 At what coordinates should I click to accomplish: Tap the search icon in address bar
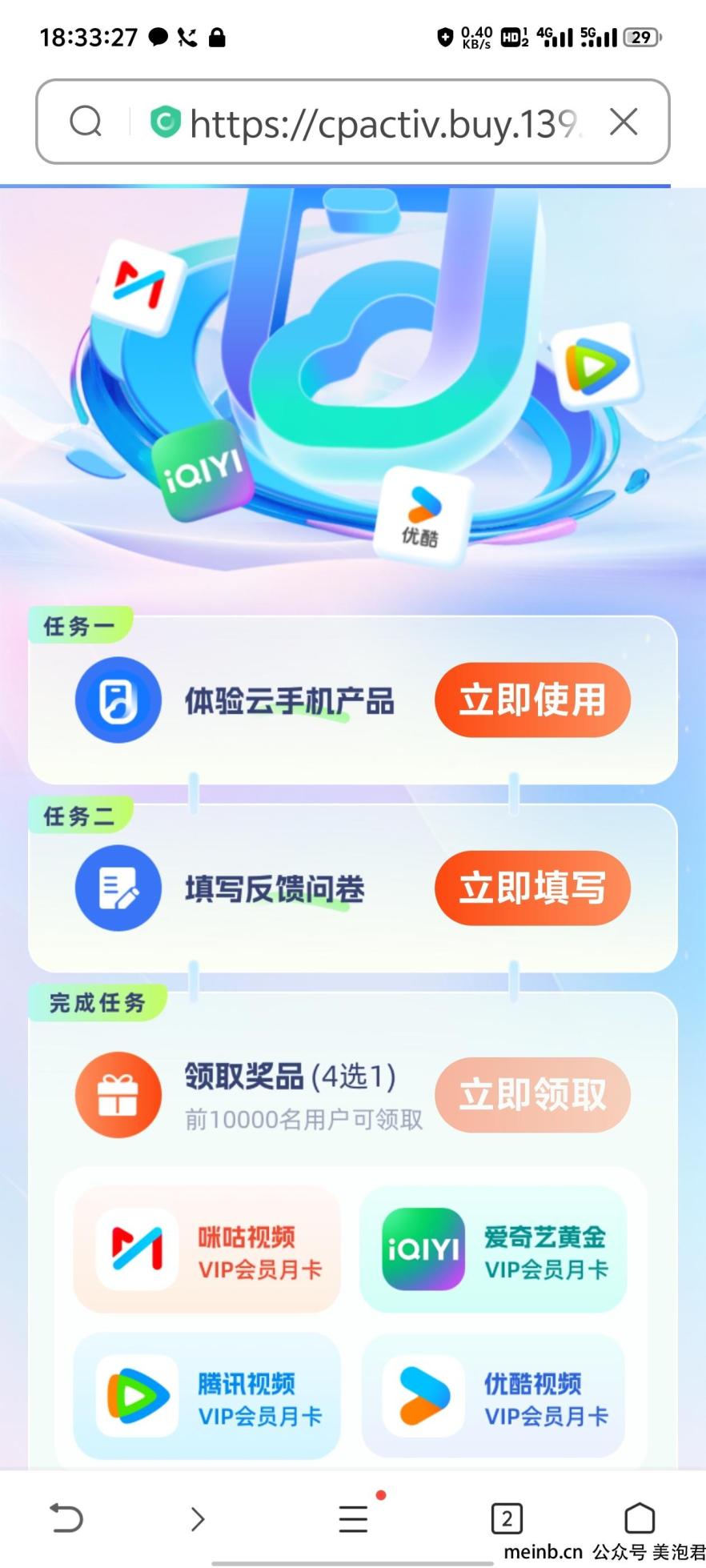[x=86, y=122]
